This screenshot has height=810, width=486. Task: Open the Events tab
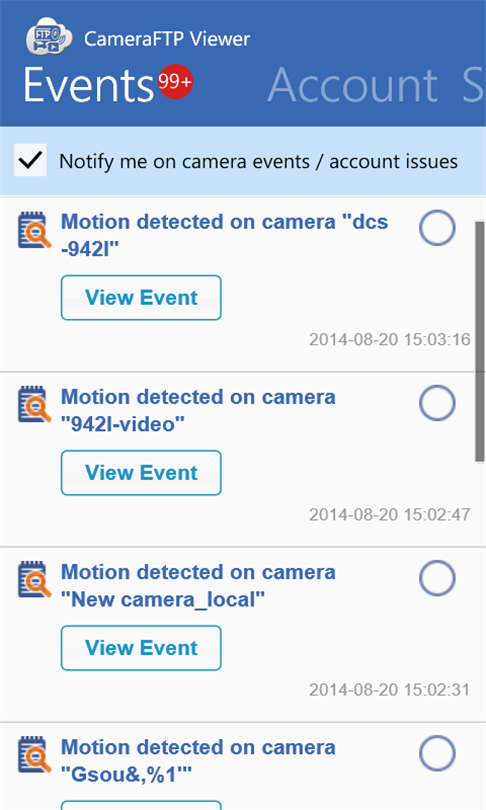coord(89,85)
